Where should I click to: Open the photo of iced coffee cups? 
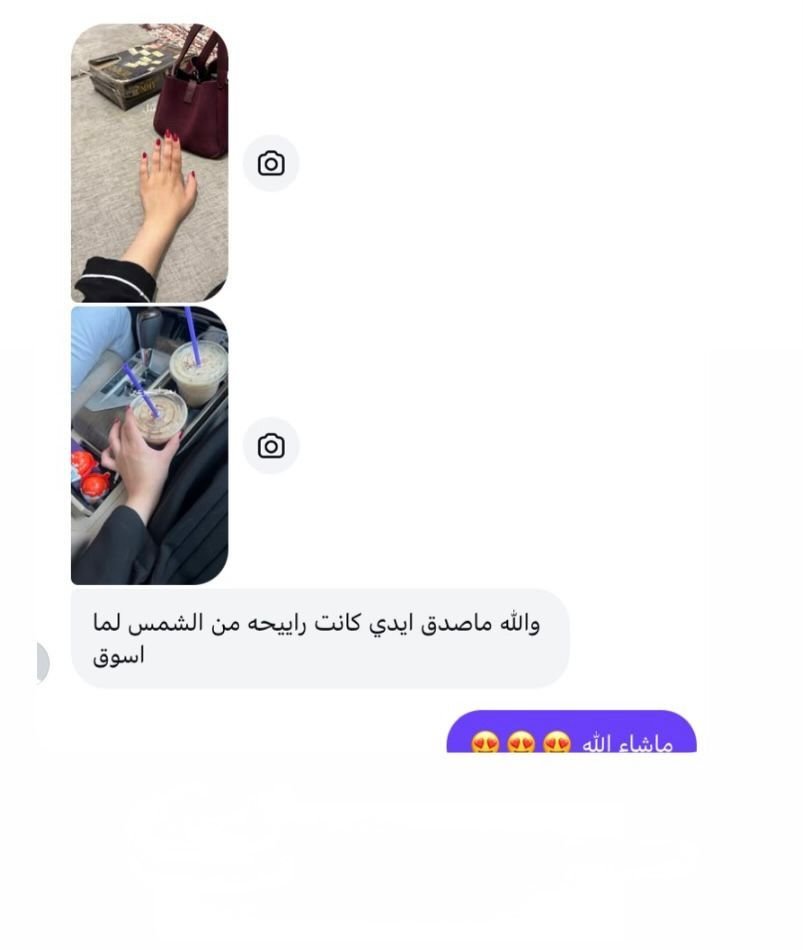click(x=149, y=445)
